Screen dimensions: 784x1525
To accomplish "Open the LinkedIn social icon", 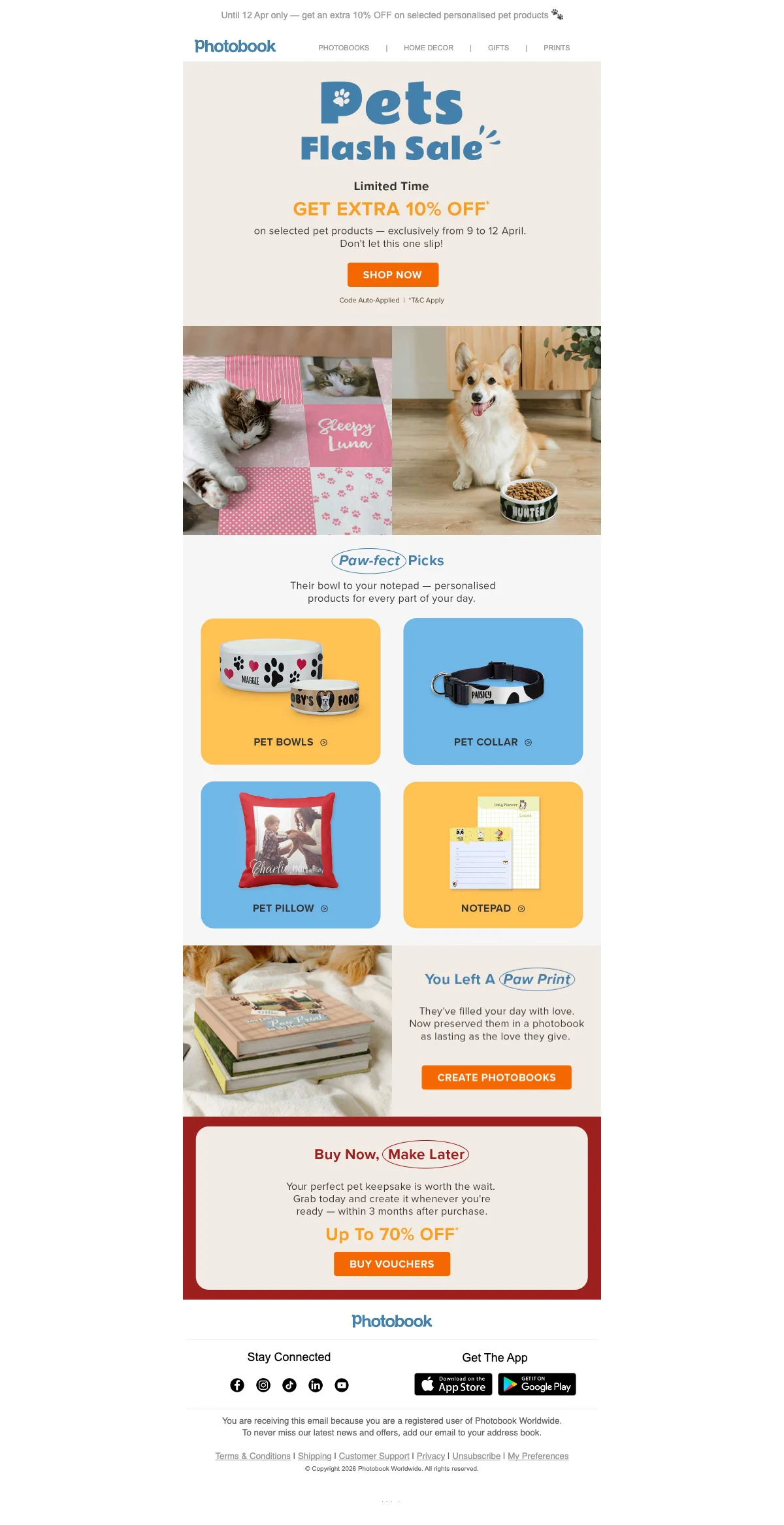I will 316,1385.
